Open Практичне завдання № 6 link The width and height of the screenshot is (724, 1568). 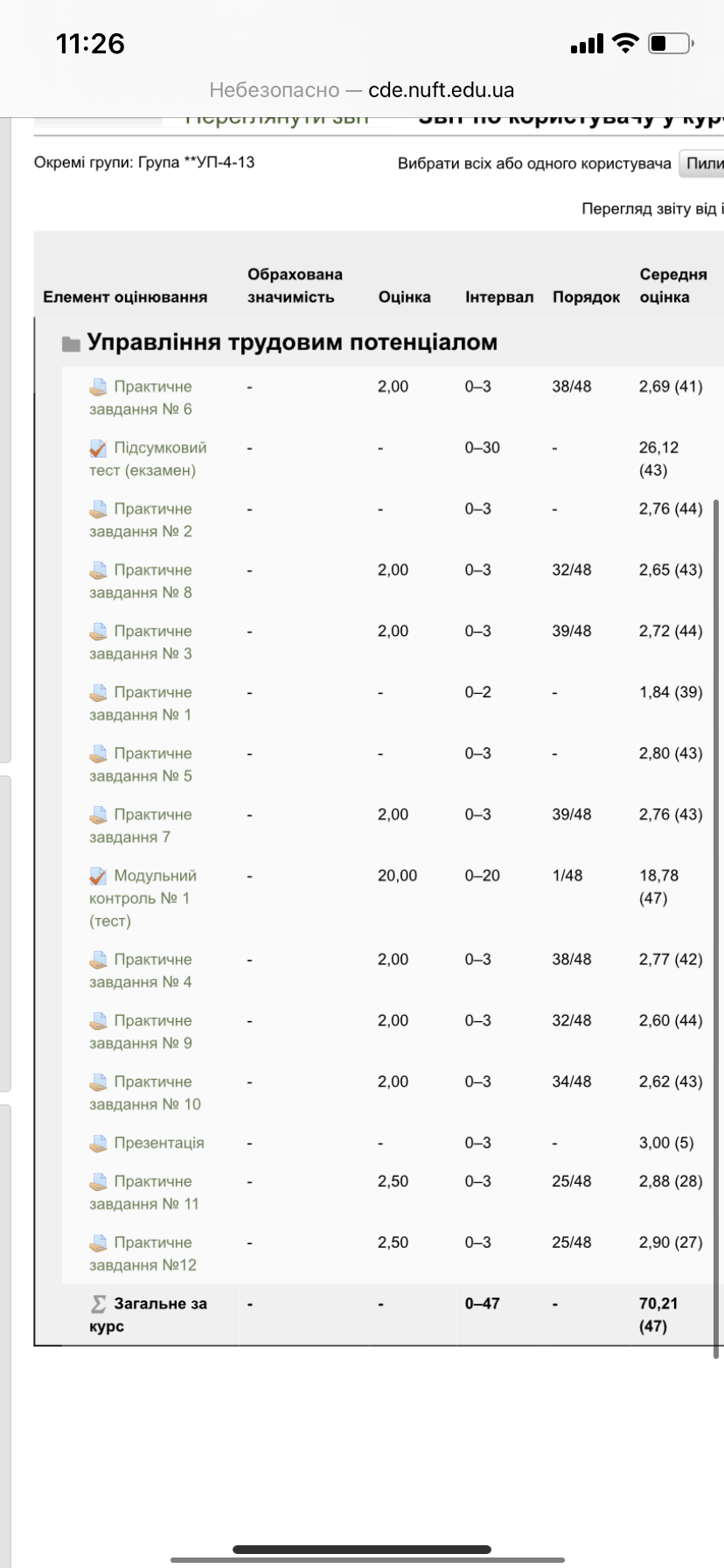tap(152, 388)
